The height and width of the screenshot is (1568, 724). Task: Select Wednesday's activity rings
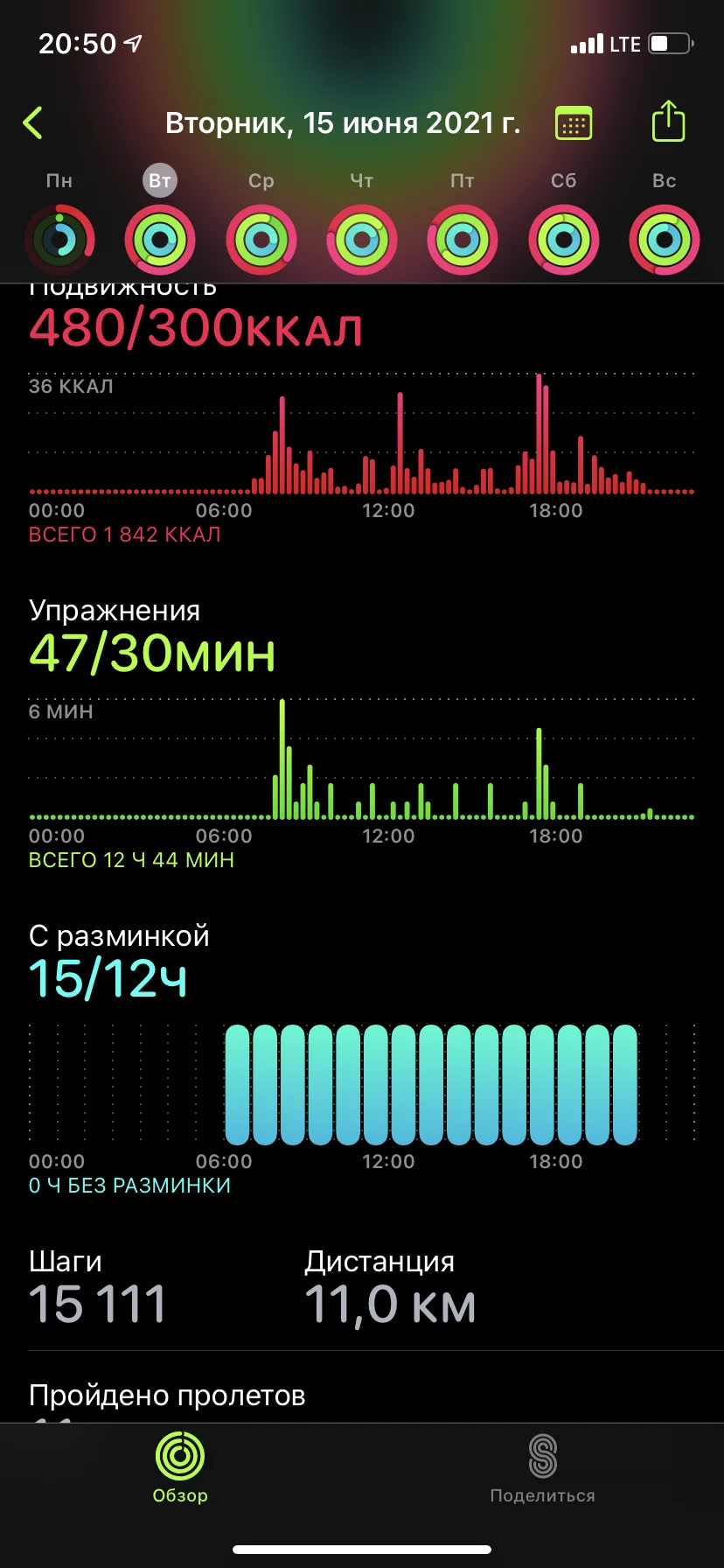coord(261,239)
